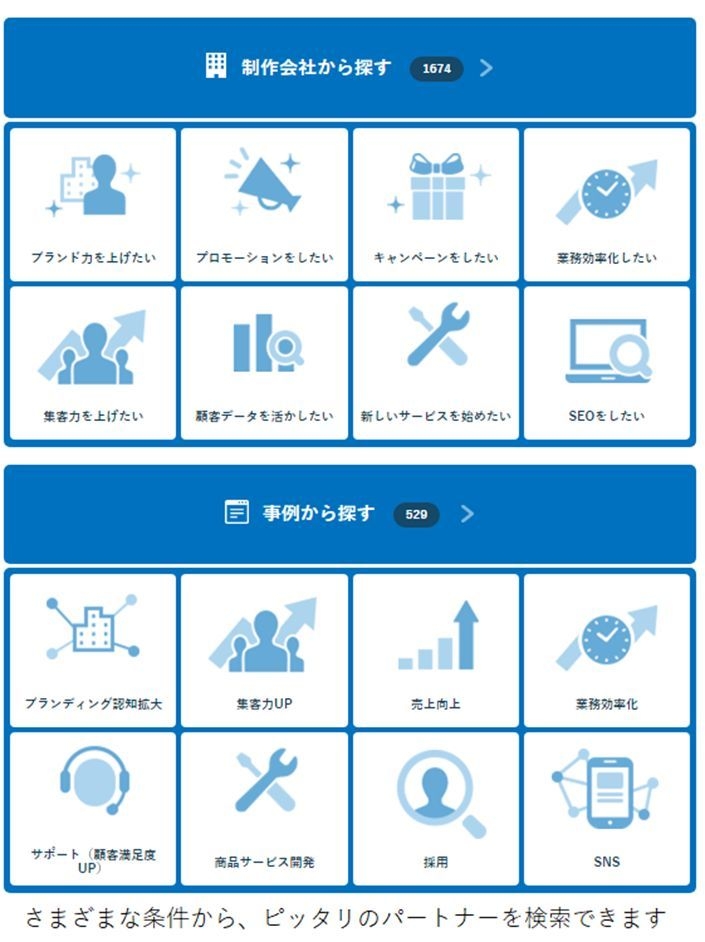Select the 集客力を上げたい tile
The width and height of the screenshot is (705, 942).
92,363
